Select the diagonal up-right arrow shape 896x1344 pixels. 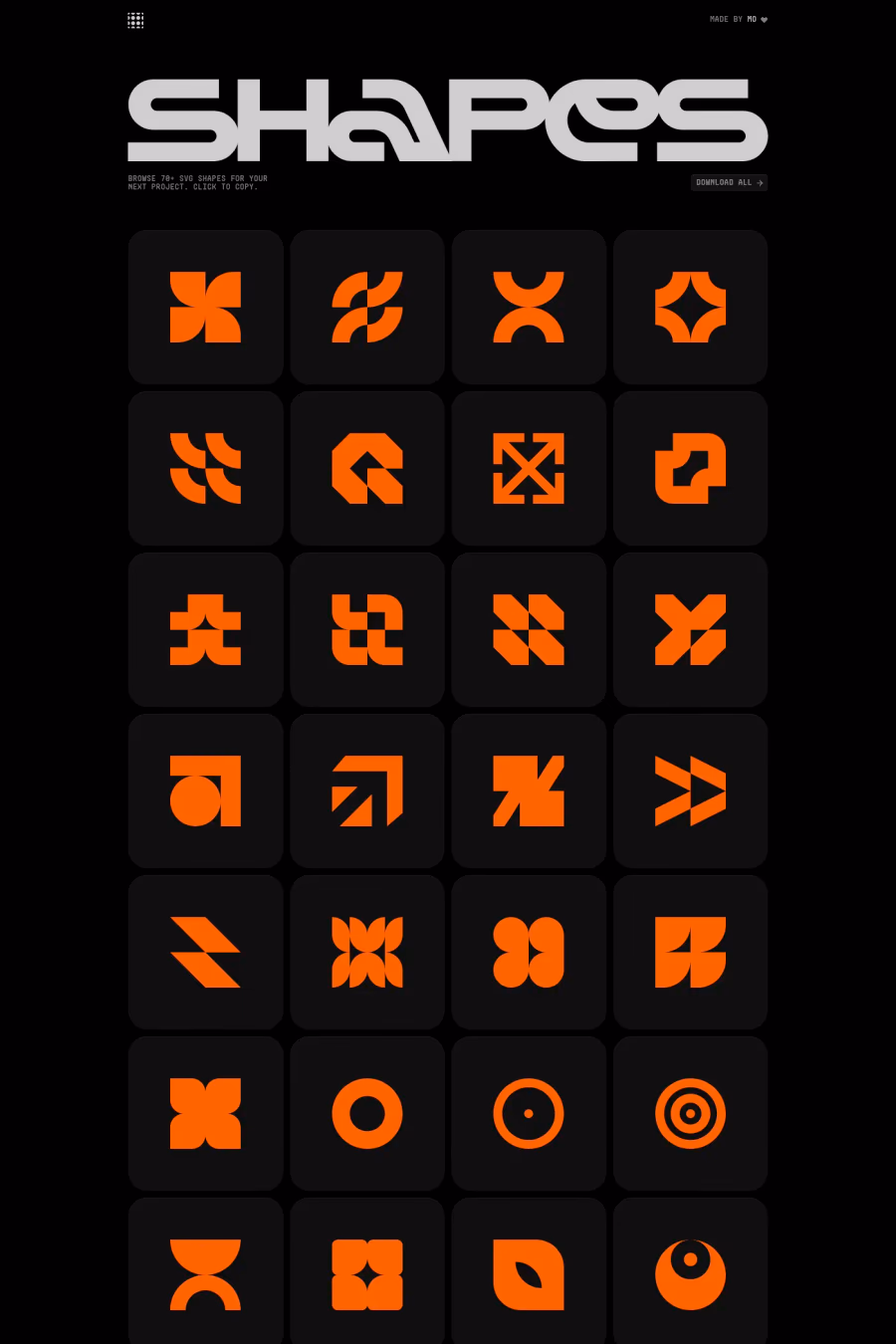point(367,790)
